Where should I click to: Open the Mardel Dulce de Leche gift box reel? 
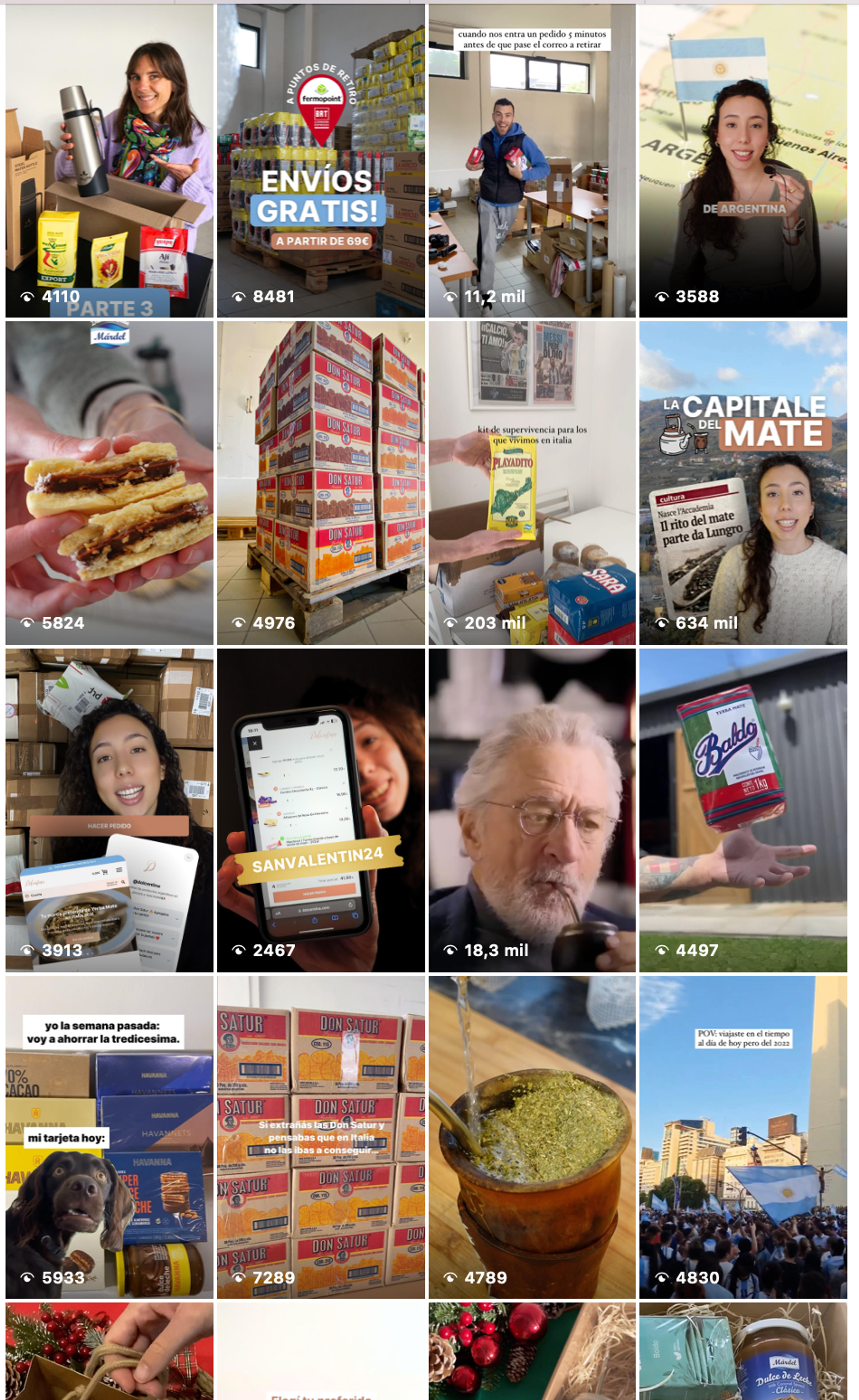coord(743,1352)
